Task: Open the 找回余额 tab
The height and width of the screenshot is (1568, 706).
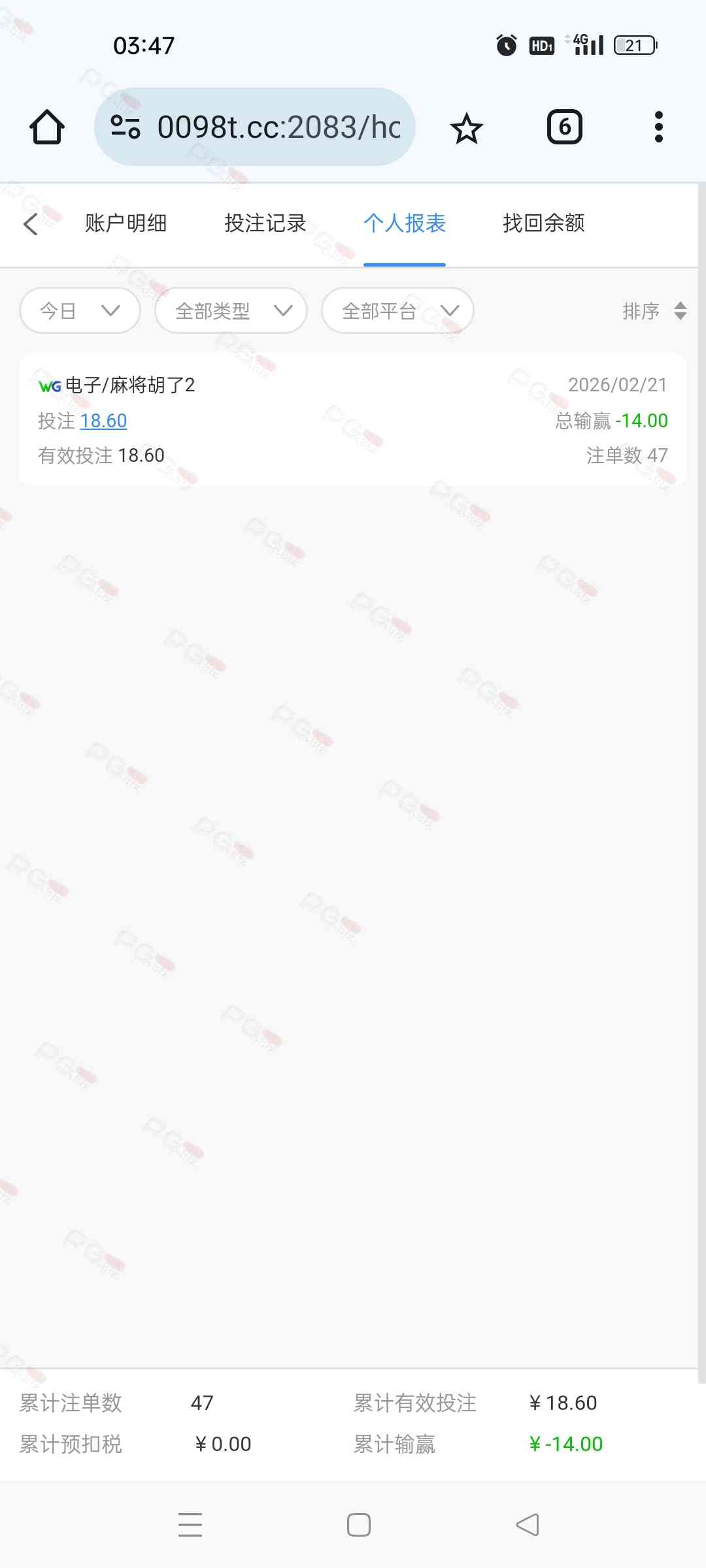Action: click(543, 223)
